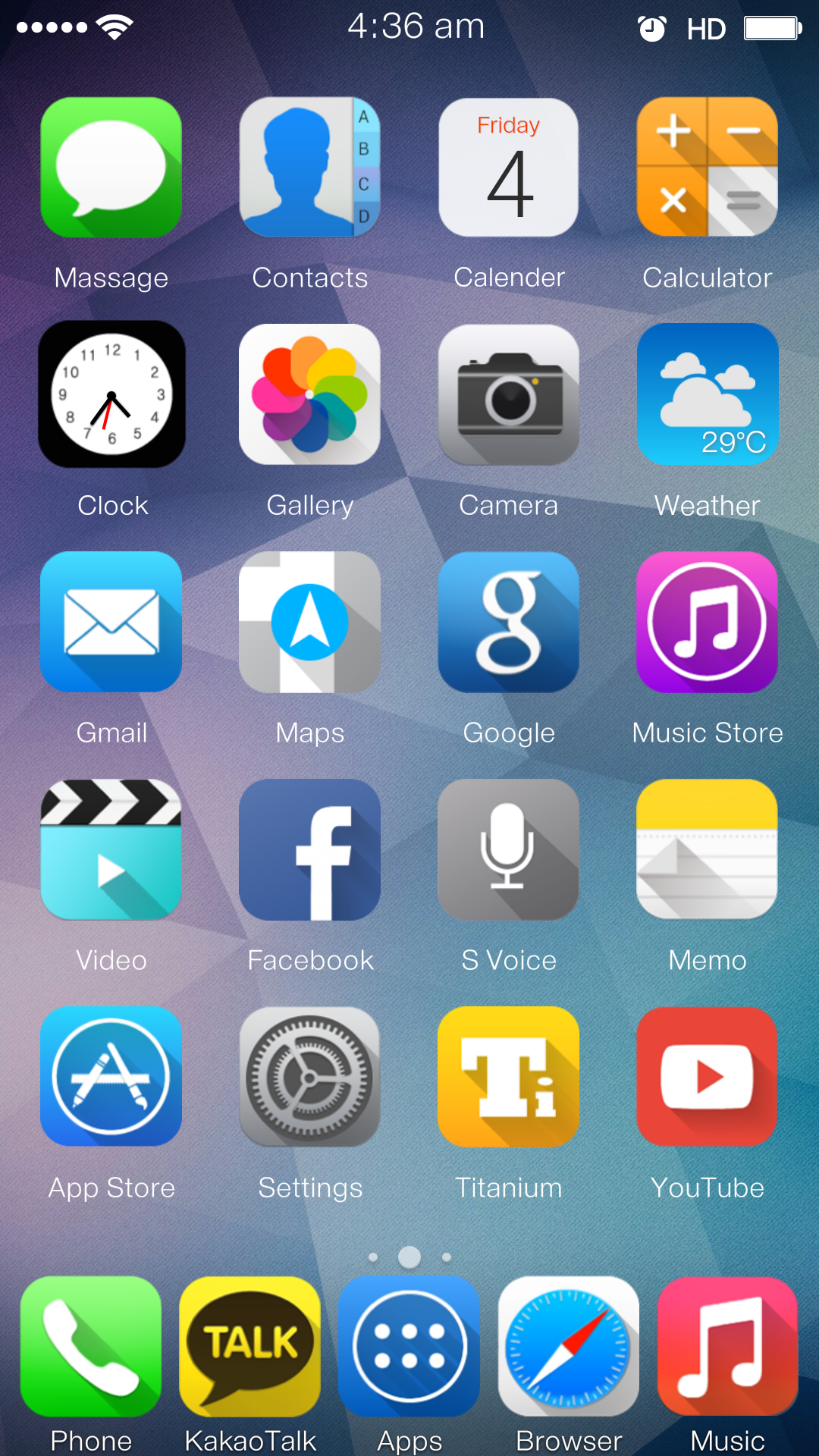Open the Clock app
The image size is (819, 1456).
[x=111, y=394]
